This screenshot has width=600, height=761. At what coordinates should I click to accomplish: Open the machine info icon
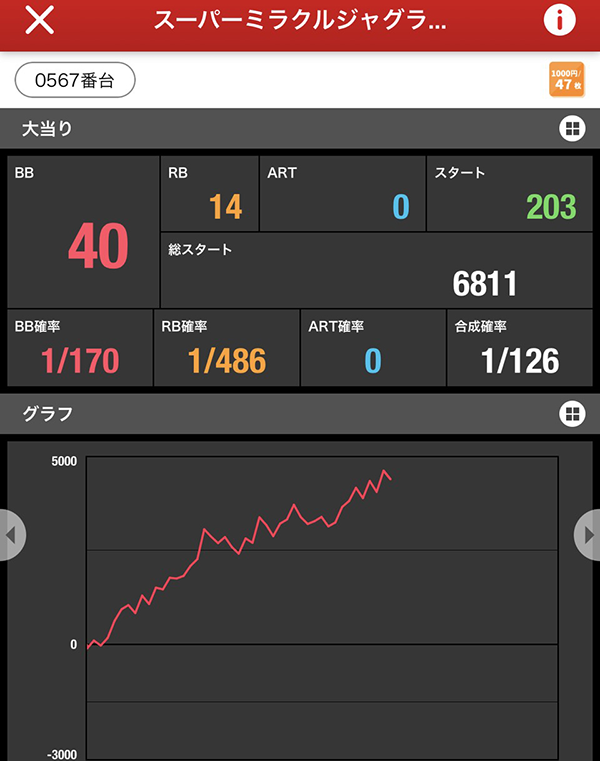pos(560,20)
